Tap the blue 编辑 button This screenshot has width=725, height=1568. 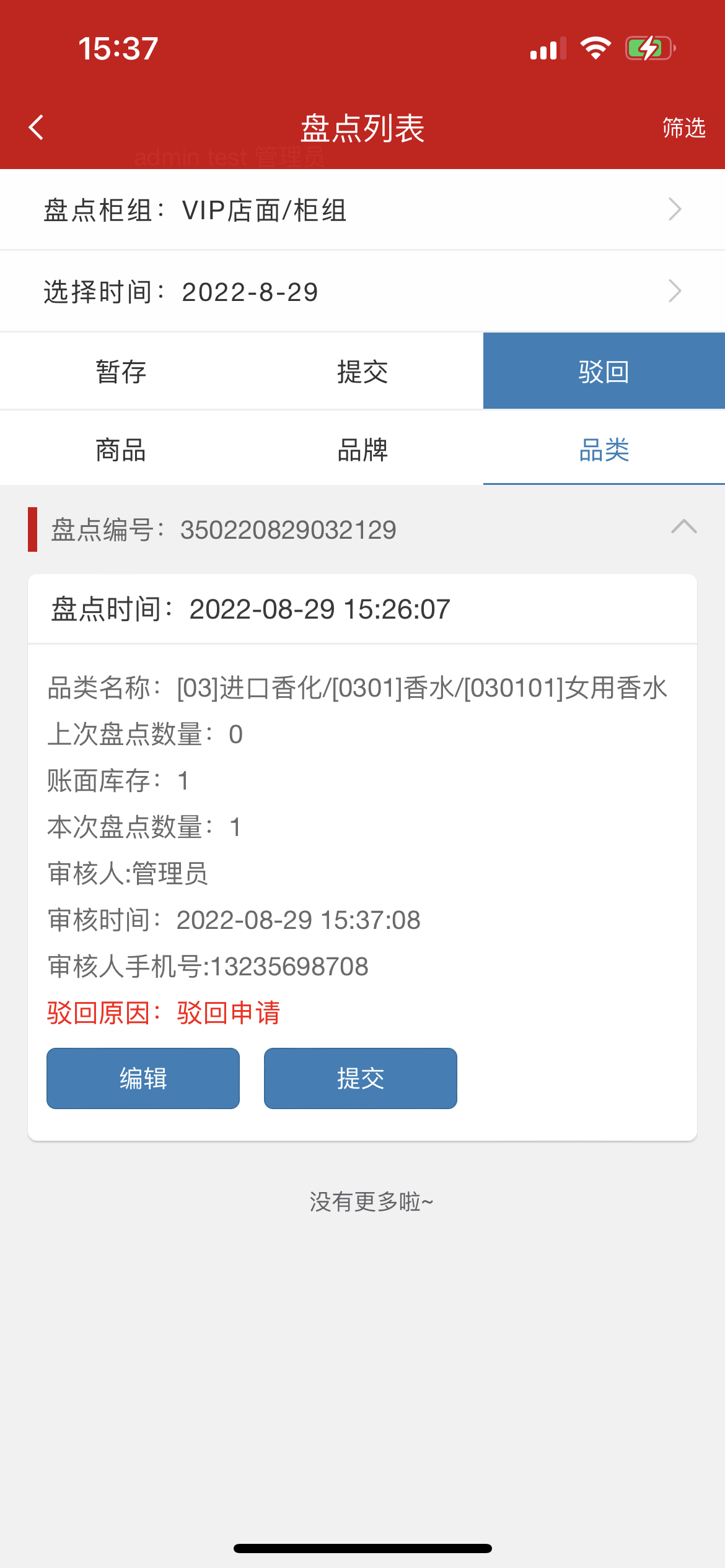coord(143,1078)
